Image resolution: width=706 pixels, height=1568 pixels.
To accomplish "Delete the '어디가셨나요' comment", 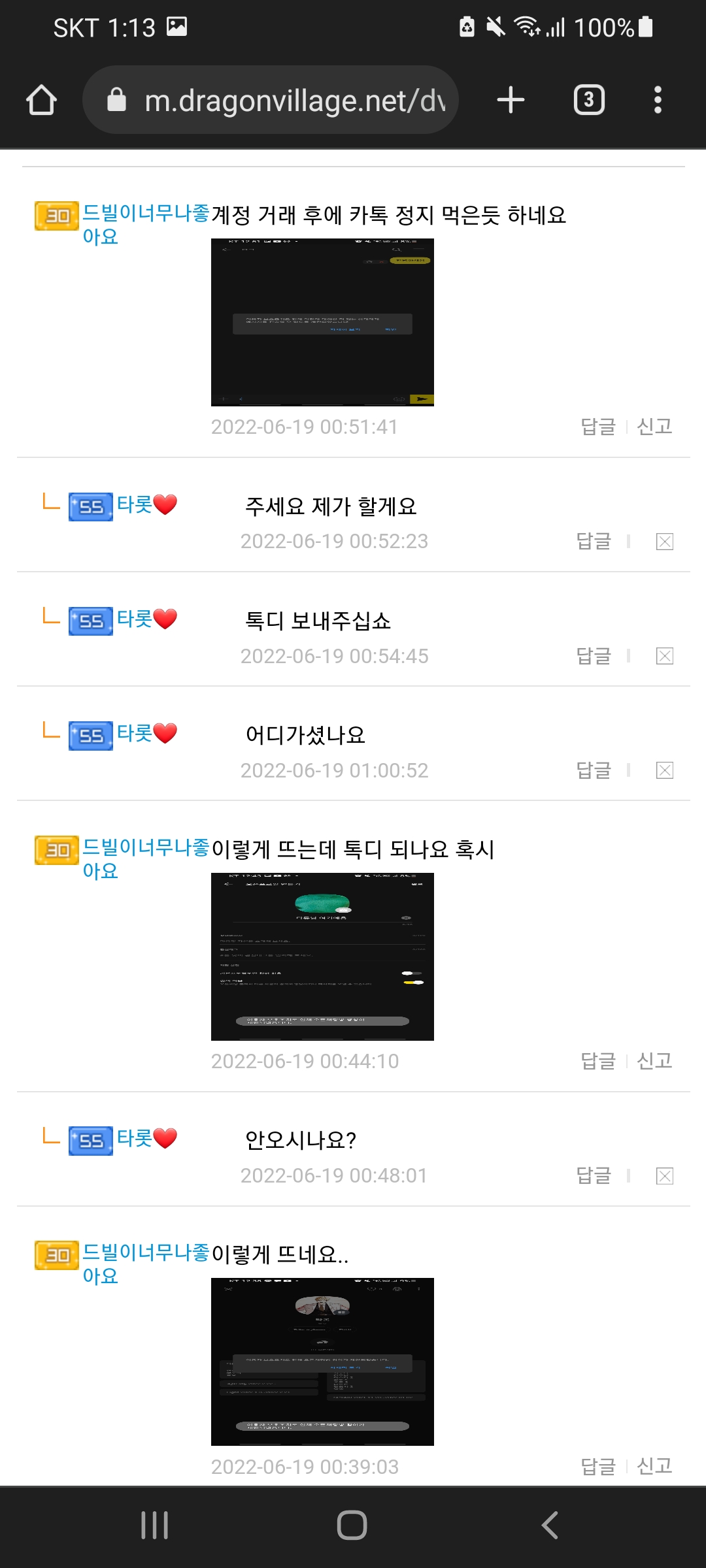I will click(664, 770).
